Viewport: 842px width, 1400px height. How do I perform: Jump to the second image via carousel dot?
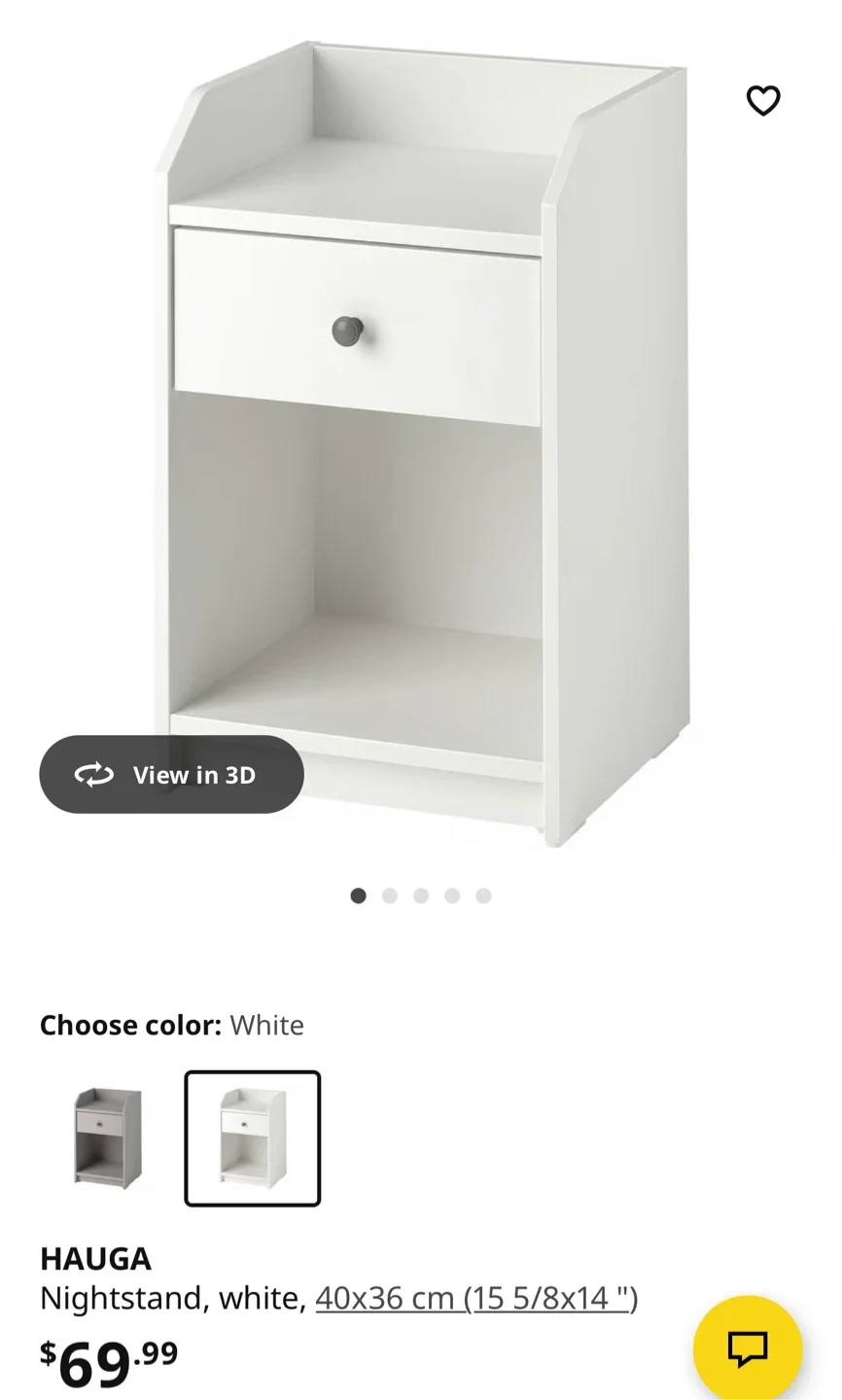pyautogui.click(x=389, y=895)
